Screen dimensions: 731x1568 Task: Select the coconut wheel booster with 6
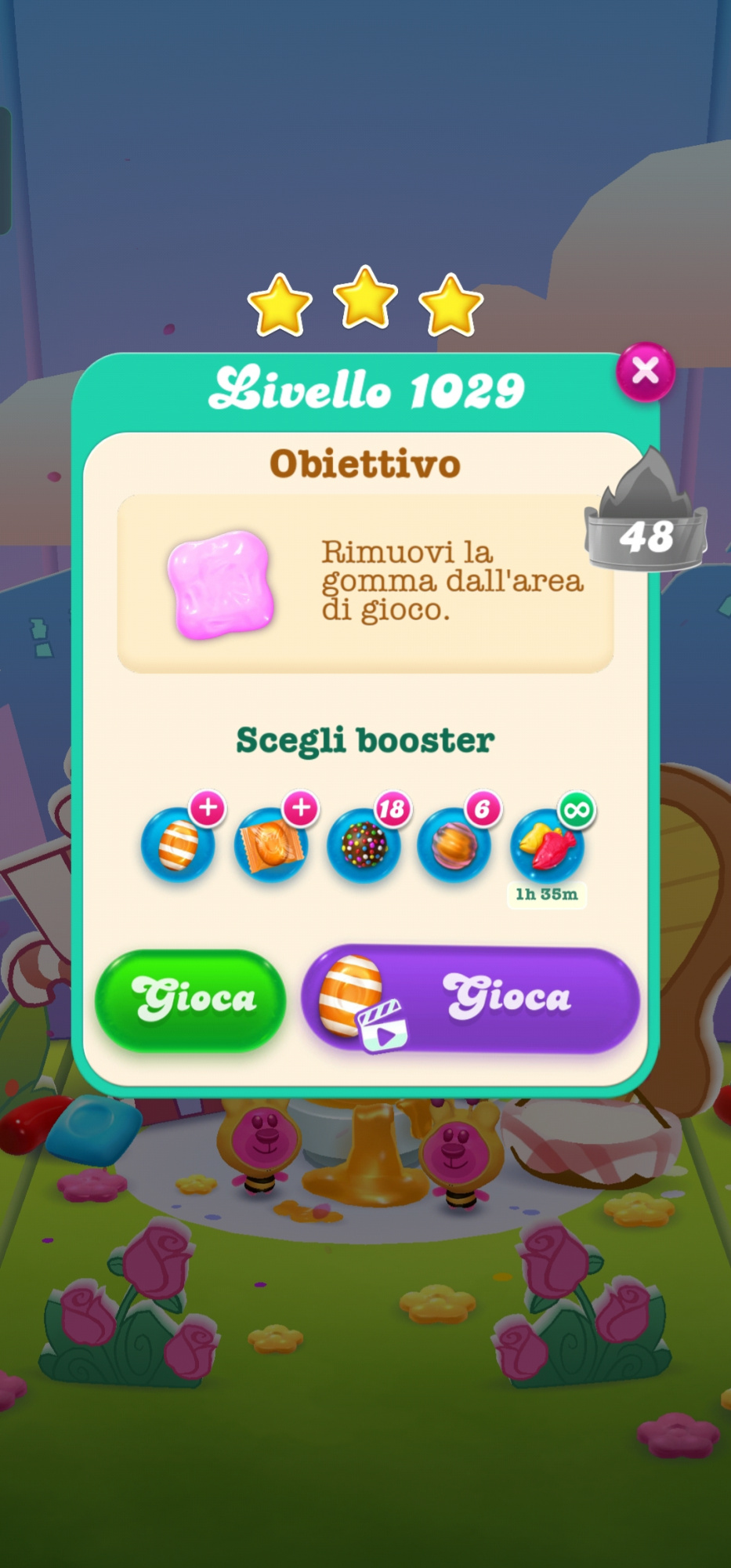point(454,846)
